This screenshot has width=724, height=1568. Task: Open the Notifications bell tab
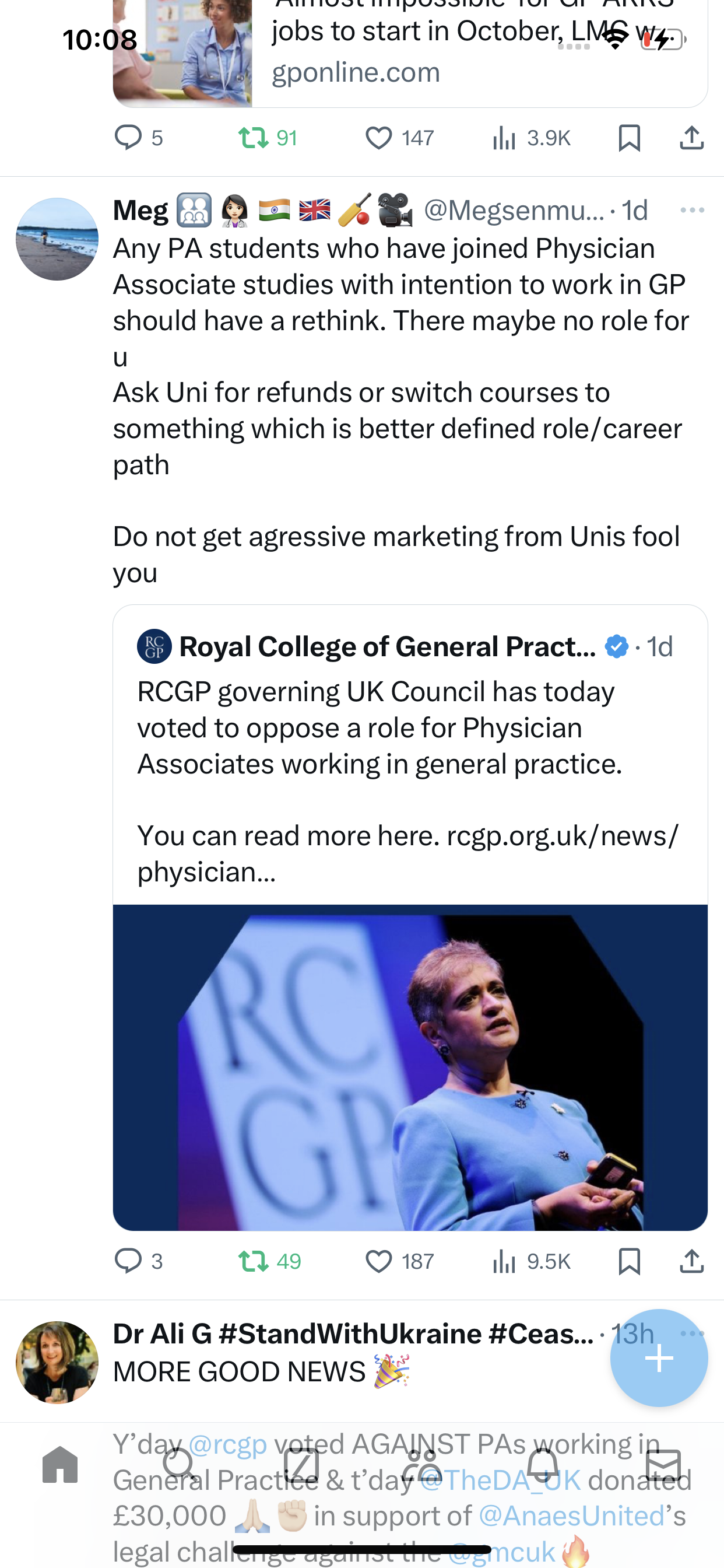543,1465
